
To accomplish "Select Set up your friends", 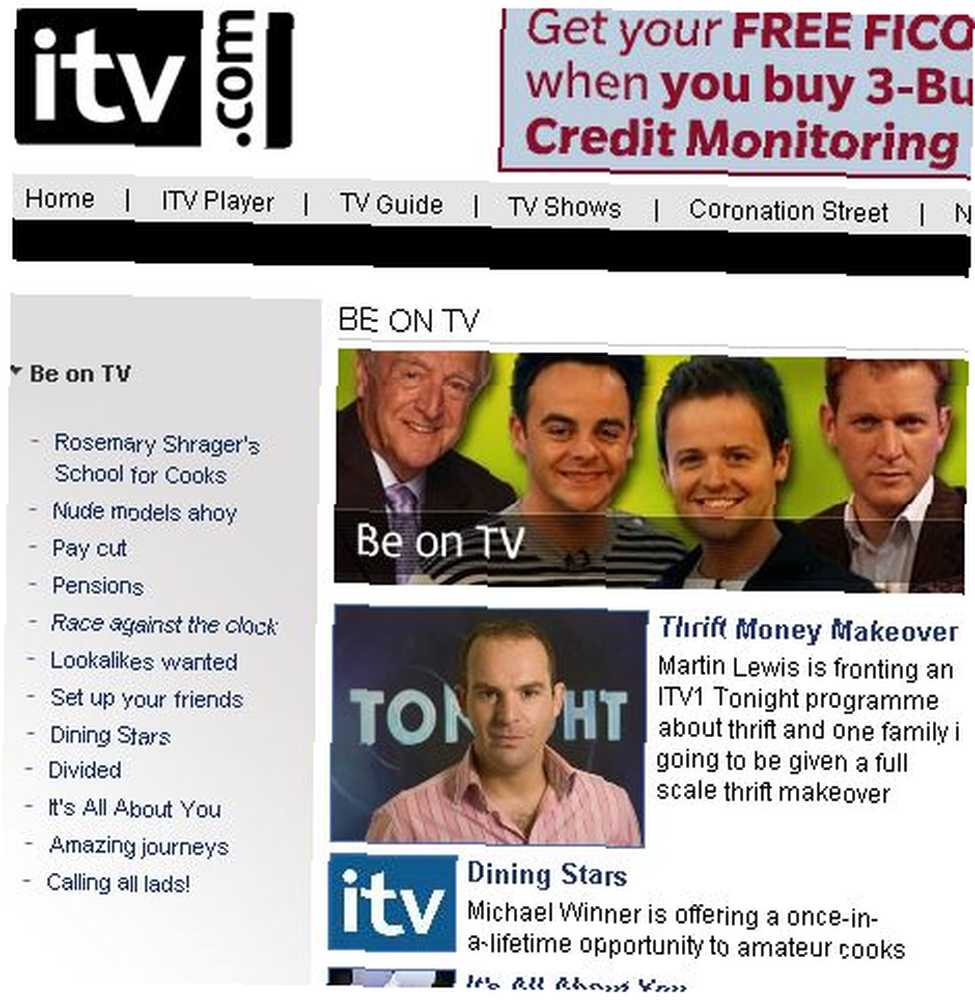I will click(147, 699).
